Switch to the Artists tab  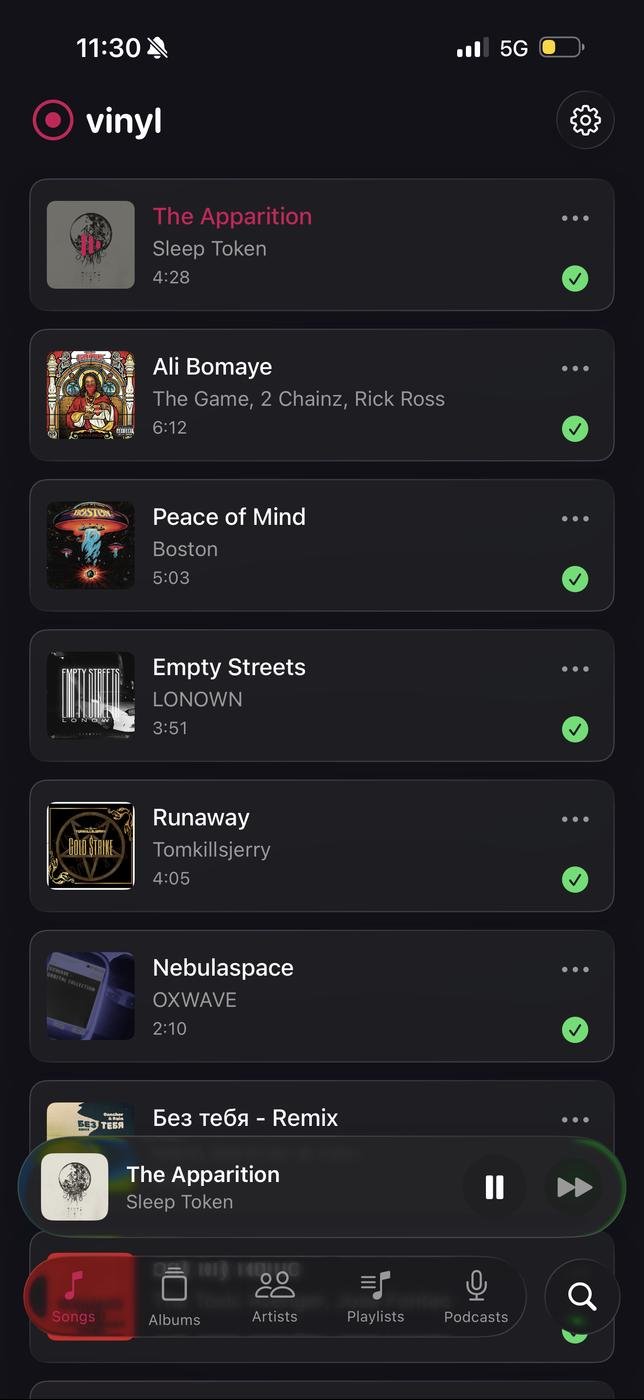(275, 1297)
